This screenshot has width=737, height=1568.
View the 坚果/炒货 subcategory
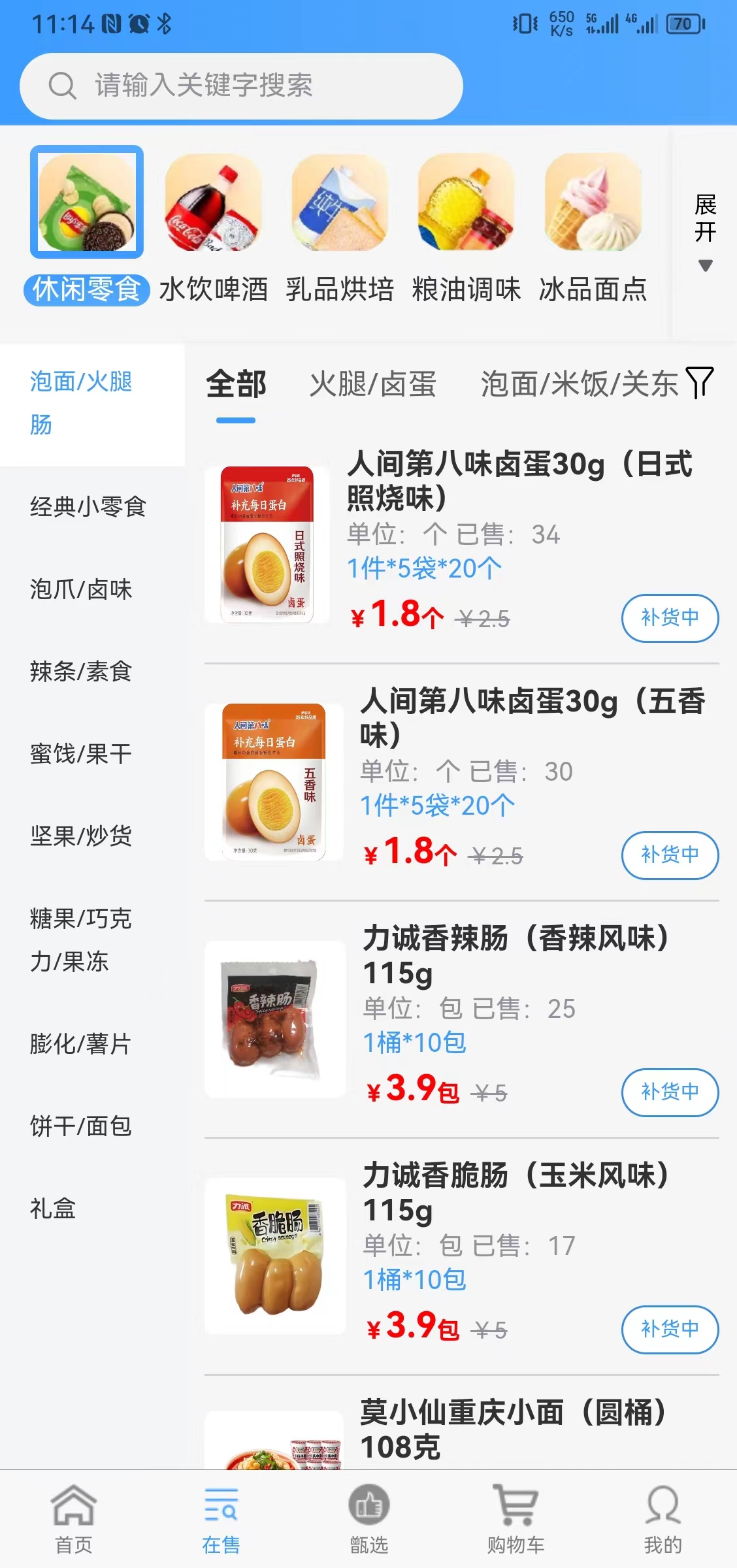[81, 836]
